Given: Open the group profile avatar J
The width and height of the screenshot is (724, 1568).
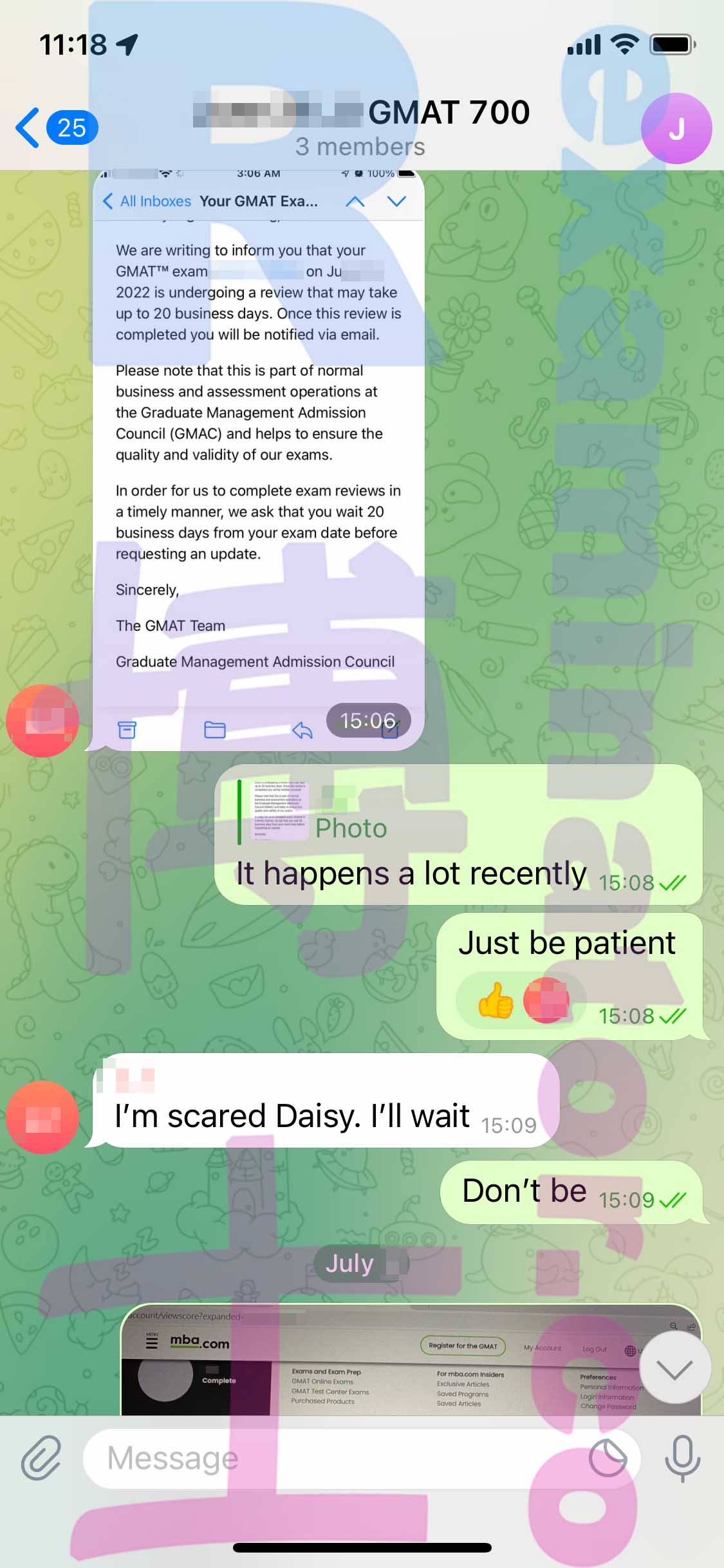Looking at the screenshot, I should pos(676,128).
